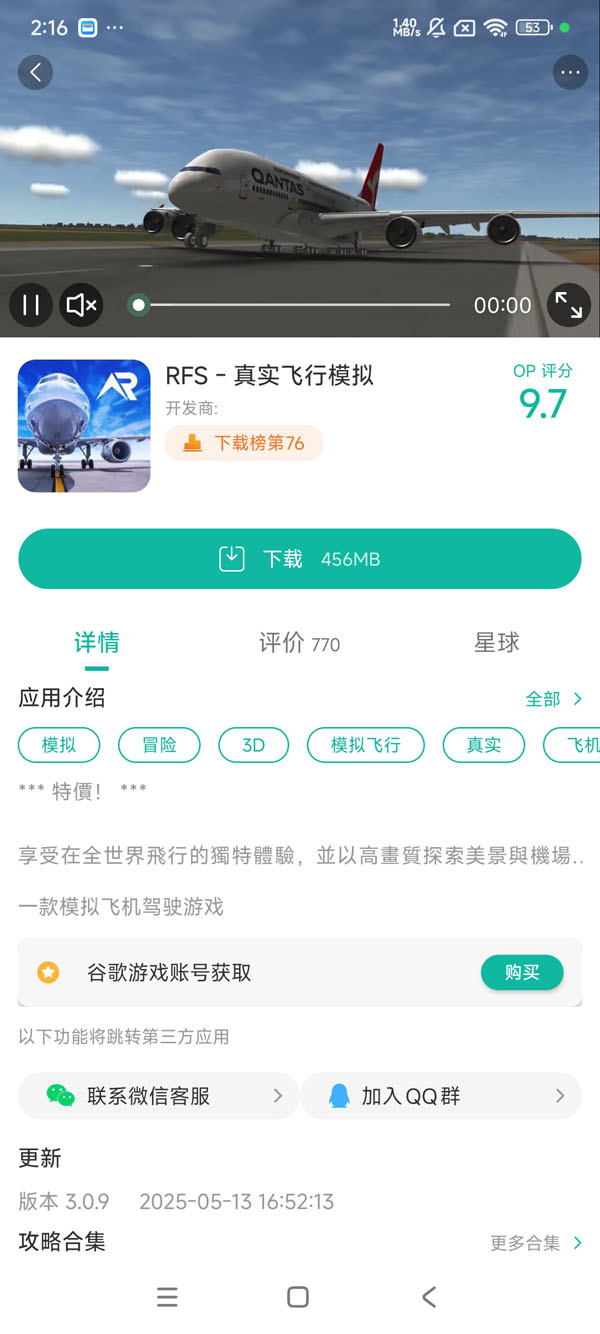Select the 3D tag chip
Image resolution: width=600 pixels, height=1334 pixels.
tap(253, 745)
